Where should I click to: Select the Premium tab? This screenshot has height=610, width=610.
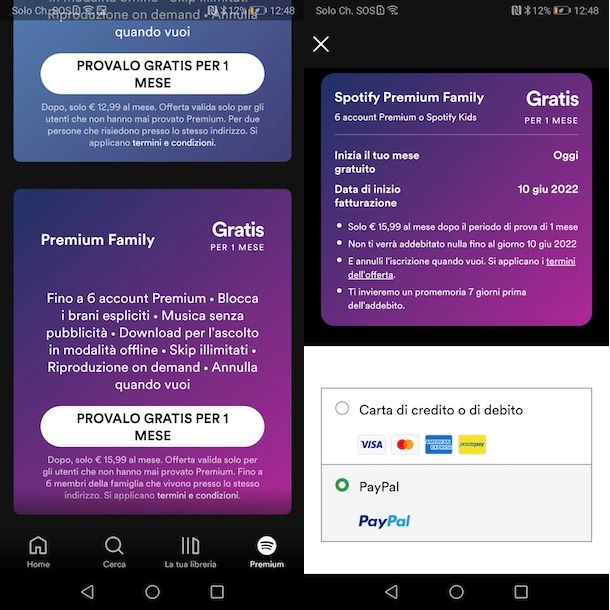click(x=266, y=551)
